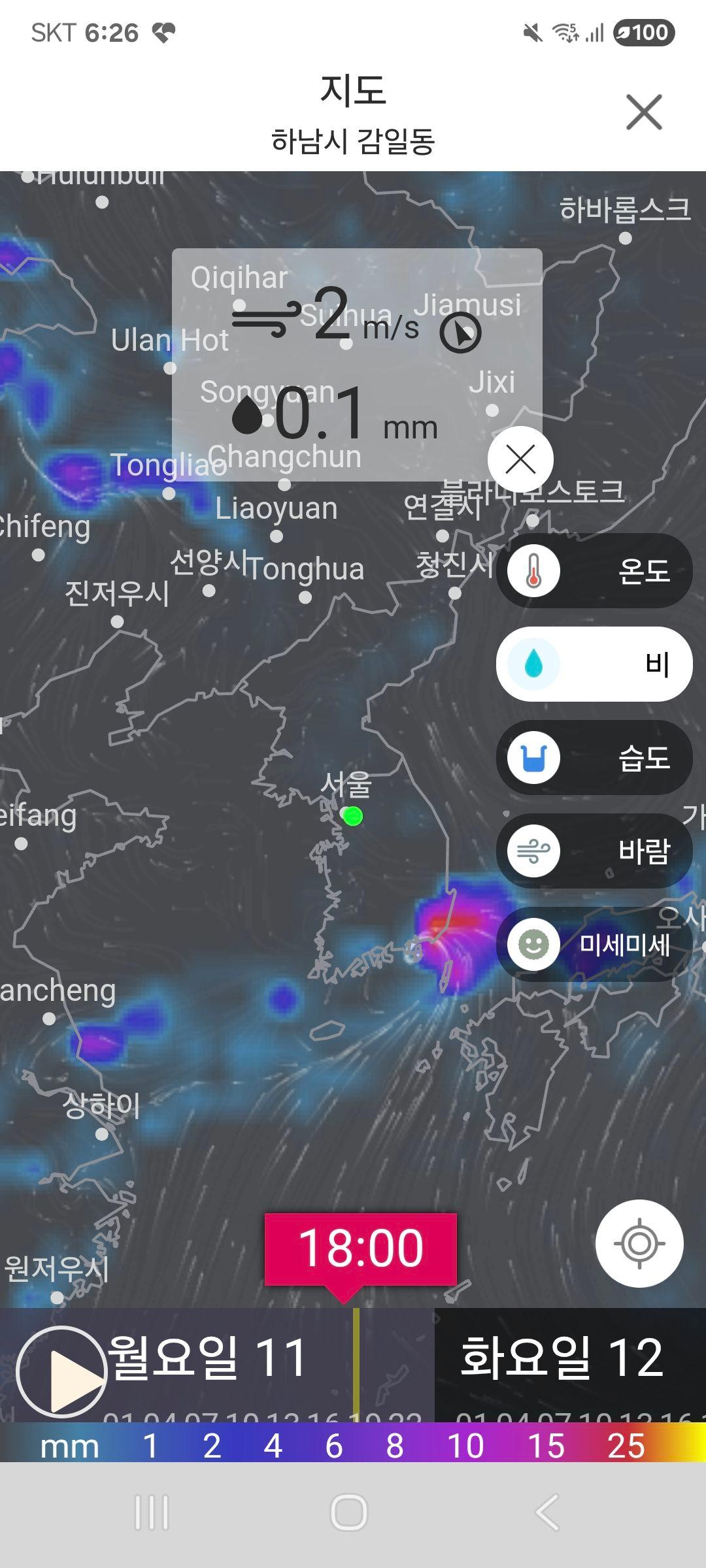Screen dimensions: 706x1568
Task: Dismiss the layer selection menu
Action: pyautogui.click(x=520, y=459)
